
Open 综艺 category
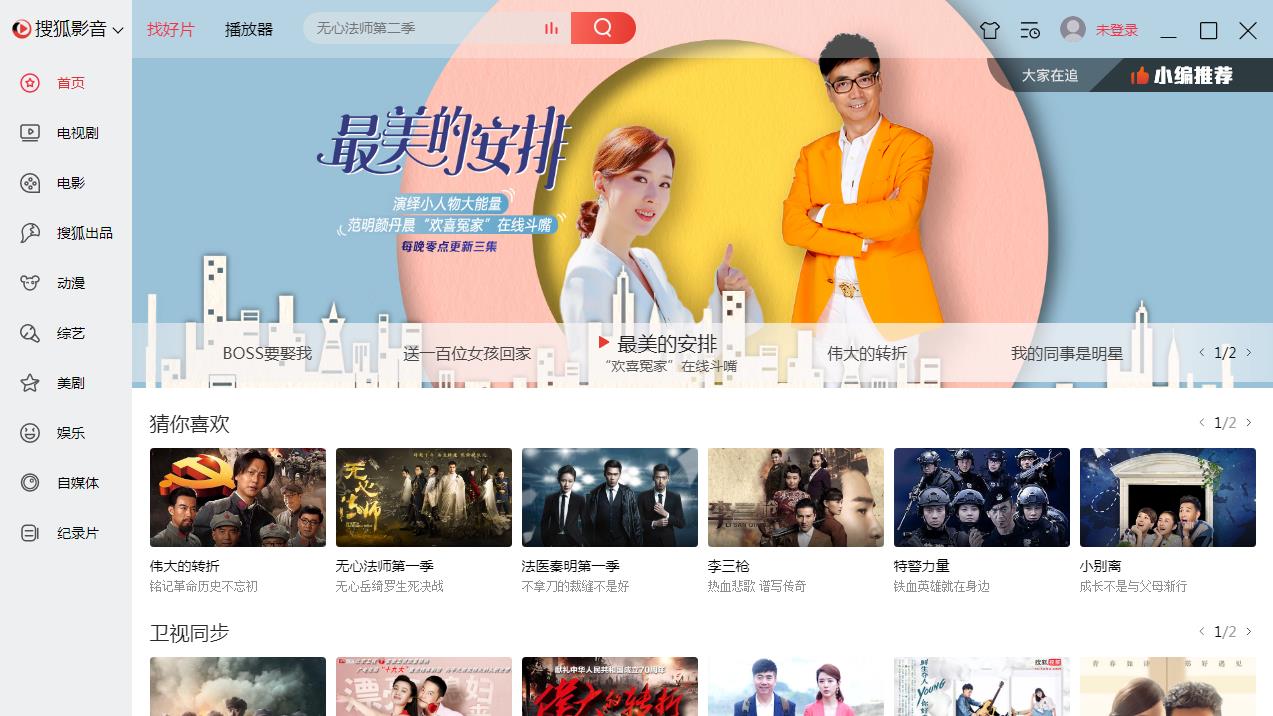(70, 333)
